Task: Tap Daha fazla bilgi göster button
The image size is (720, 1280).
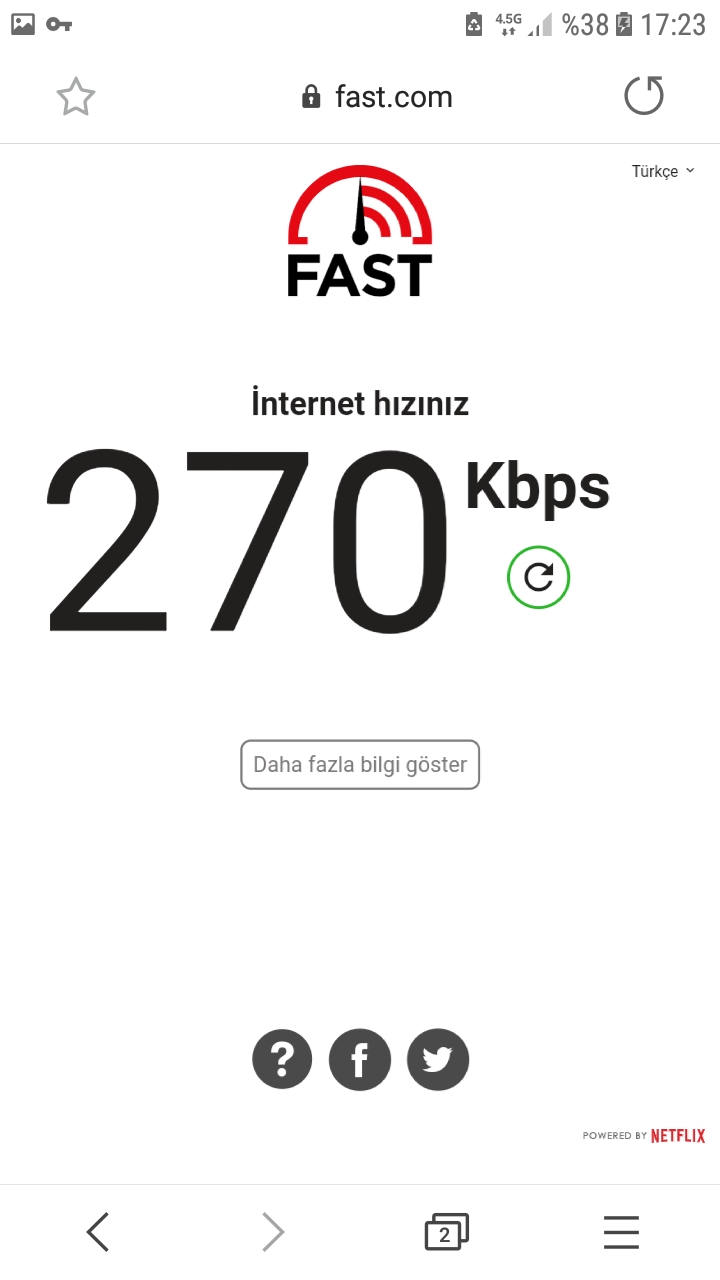Action: [x=360, y=765]
